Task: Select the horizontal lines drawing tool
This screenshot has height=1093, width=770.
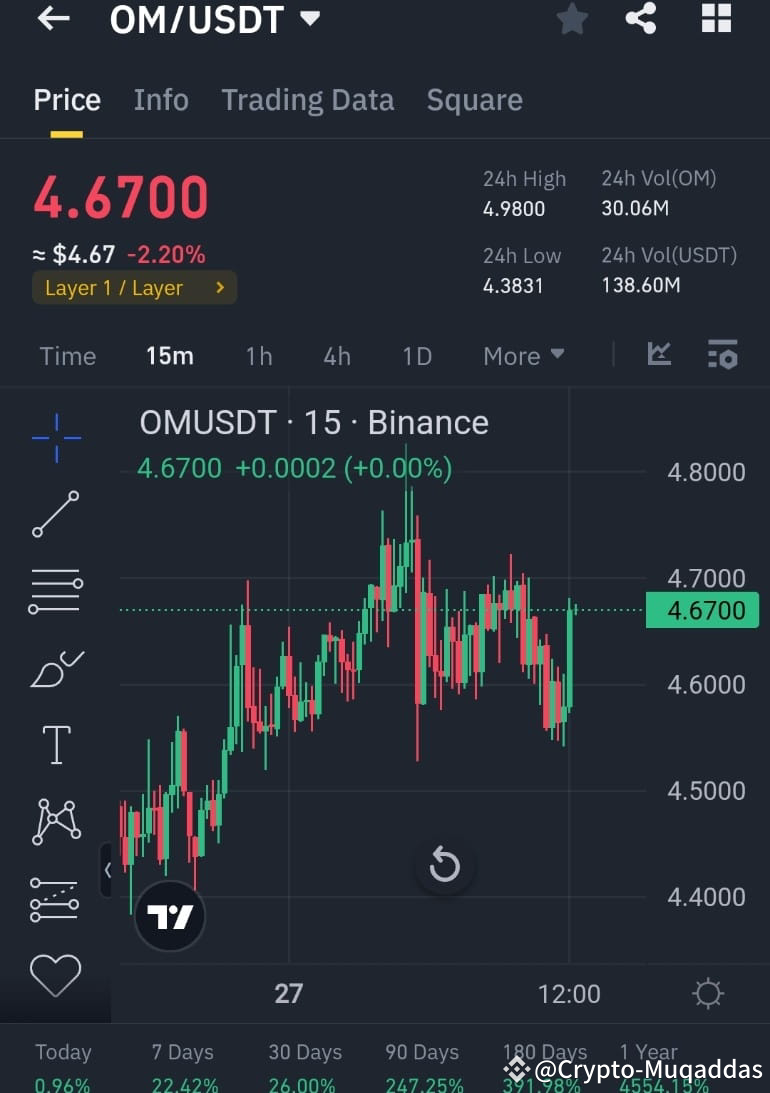Action: (x=56, y=590)
